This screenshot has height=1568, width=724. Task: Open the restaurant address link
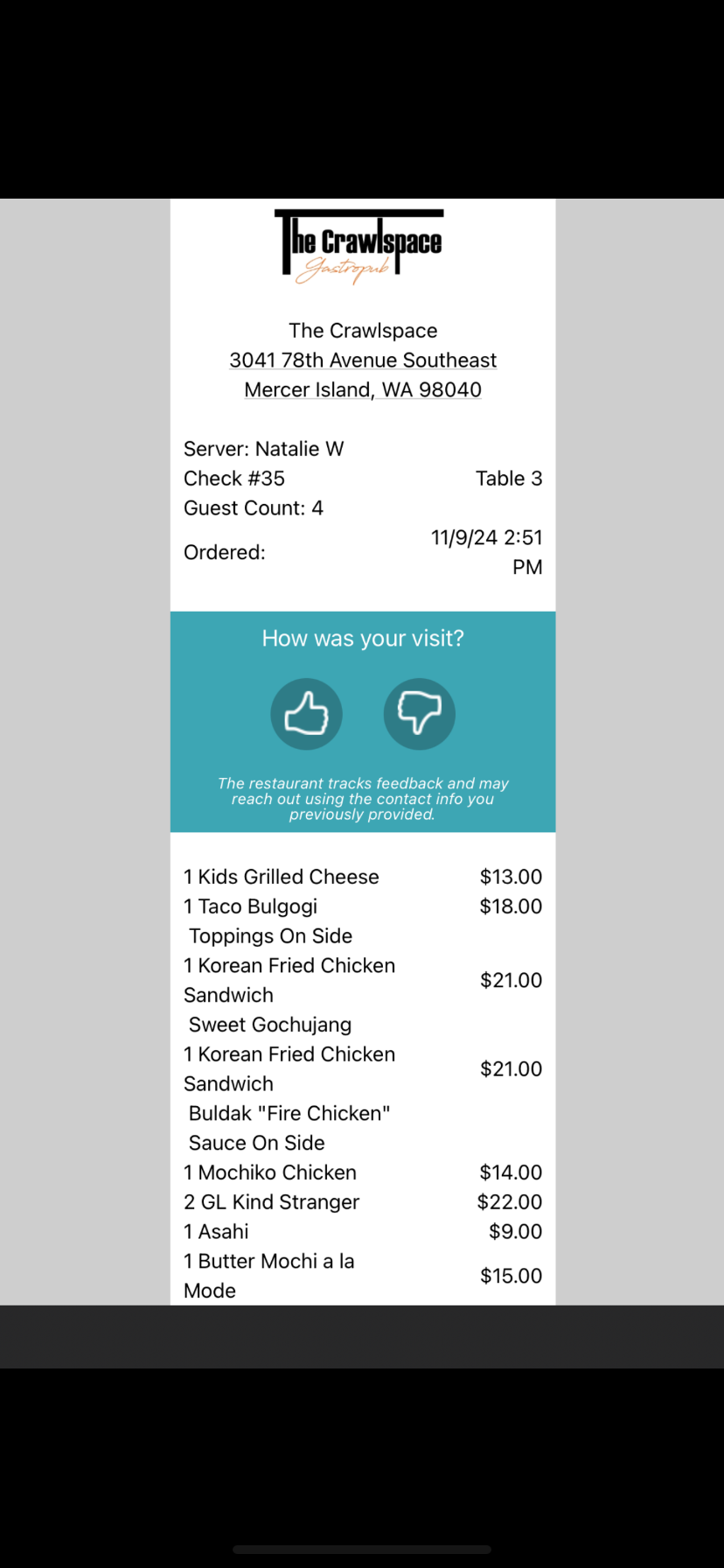click(x=363, y=374)
